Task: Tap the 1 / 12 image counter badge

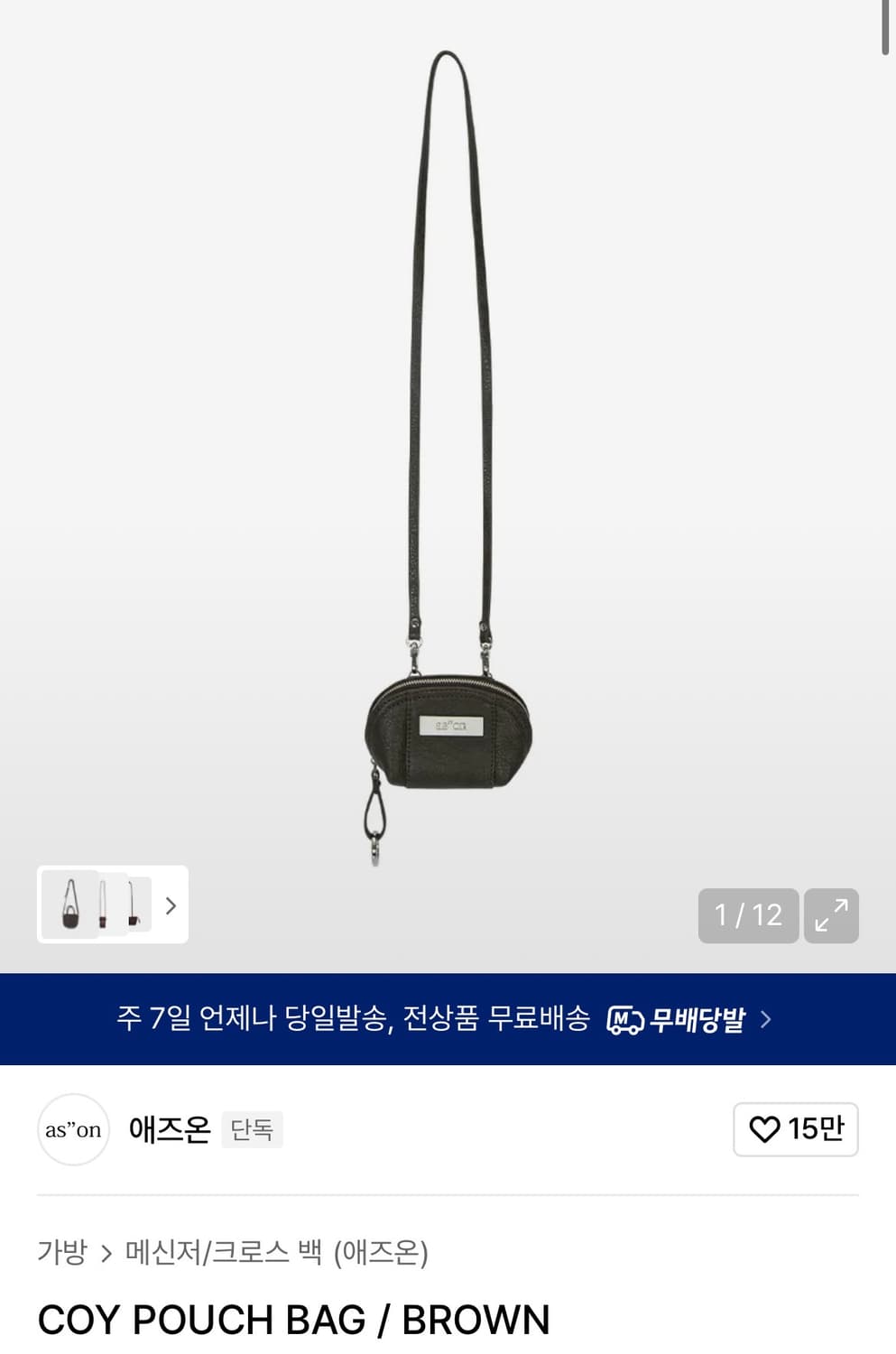Action: [749, 916]
